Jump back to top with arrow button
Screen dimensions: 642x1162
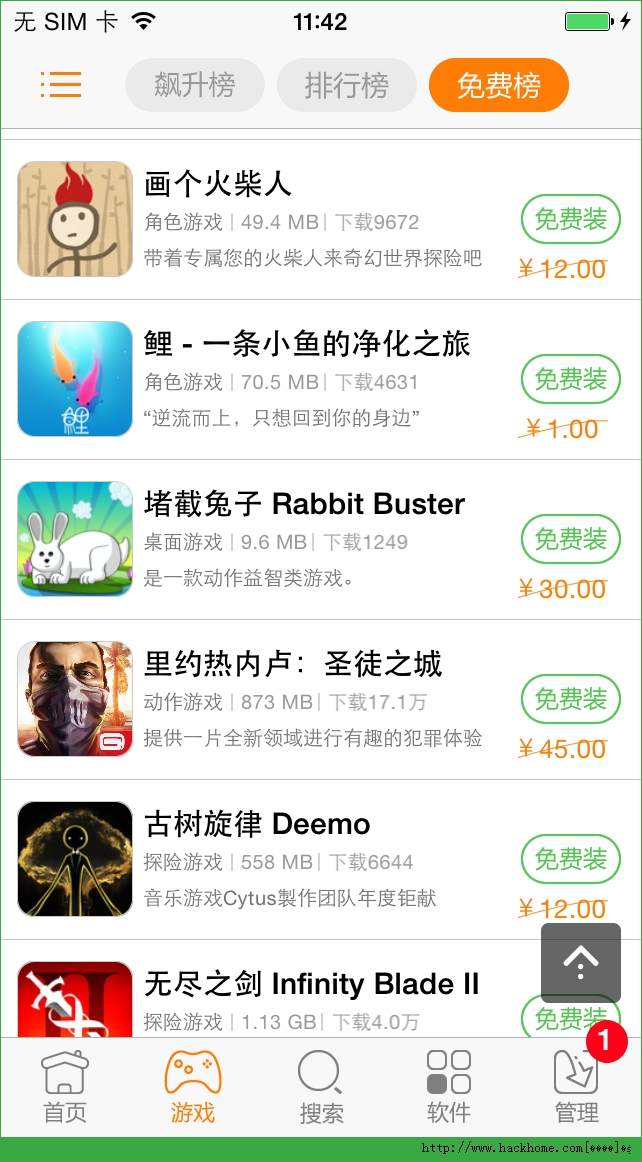580,962
